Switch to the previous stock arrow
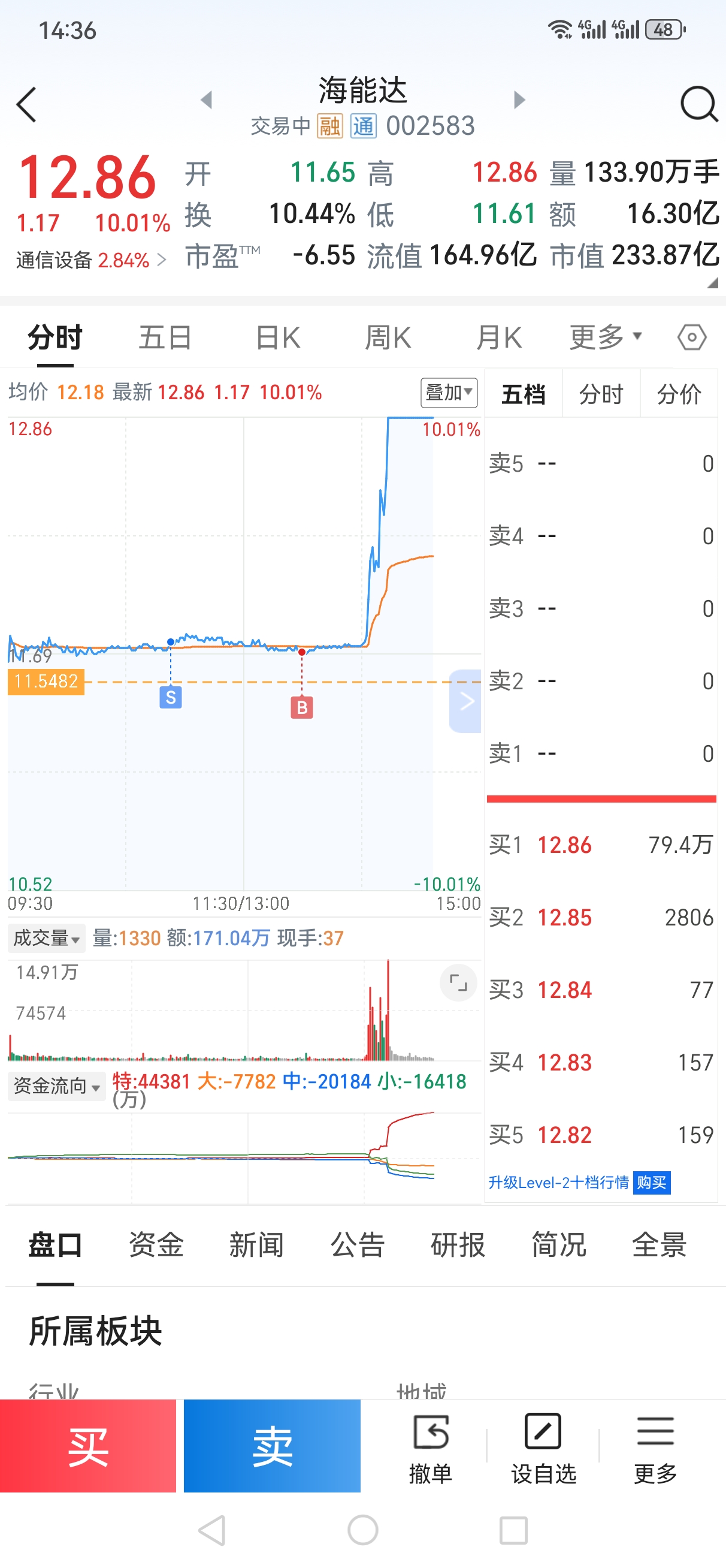 coord(206,99)
